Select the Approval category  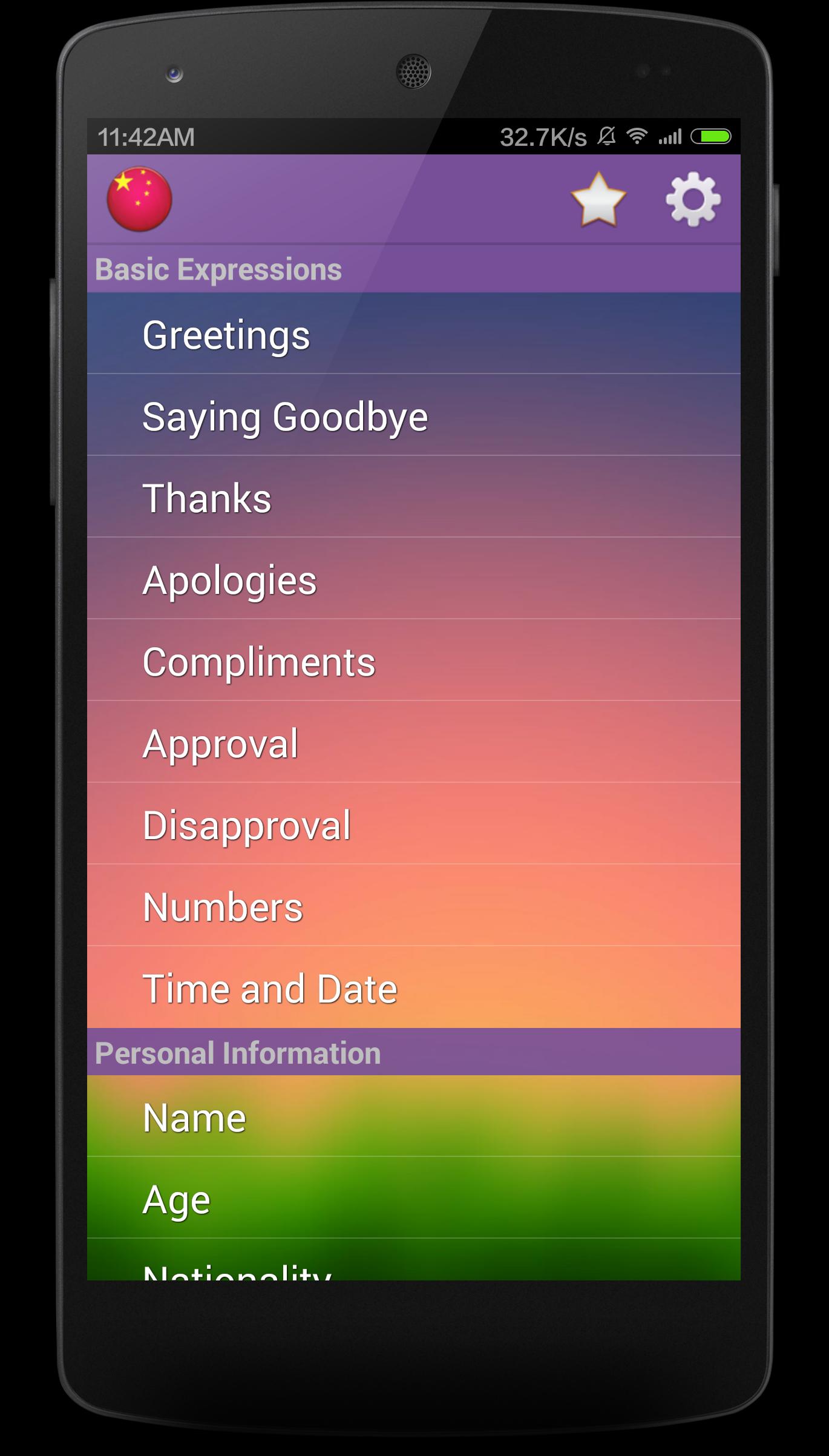tap(413, 743)
